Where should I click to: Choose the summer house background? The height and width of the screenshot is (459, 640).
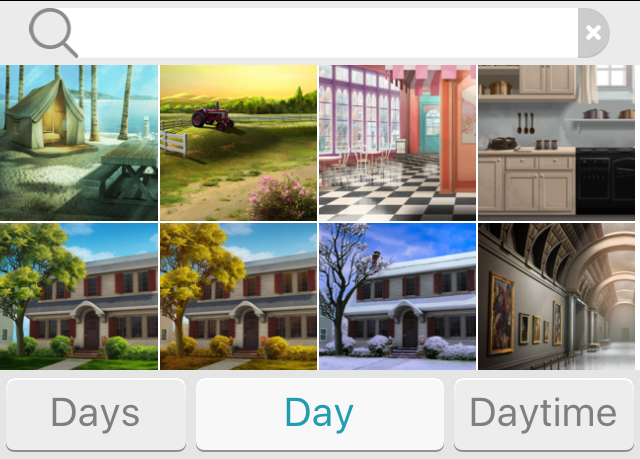79,296
